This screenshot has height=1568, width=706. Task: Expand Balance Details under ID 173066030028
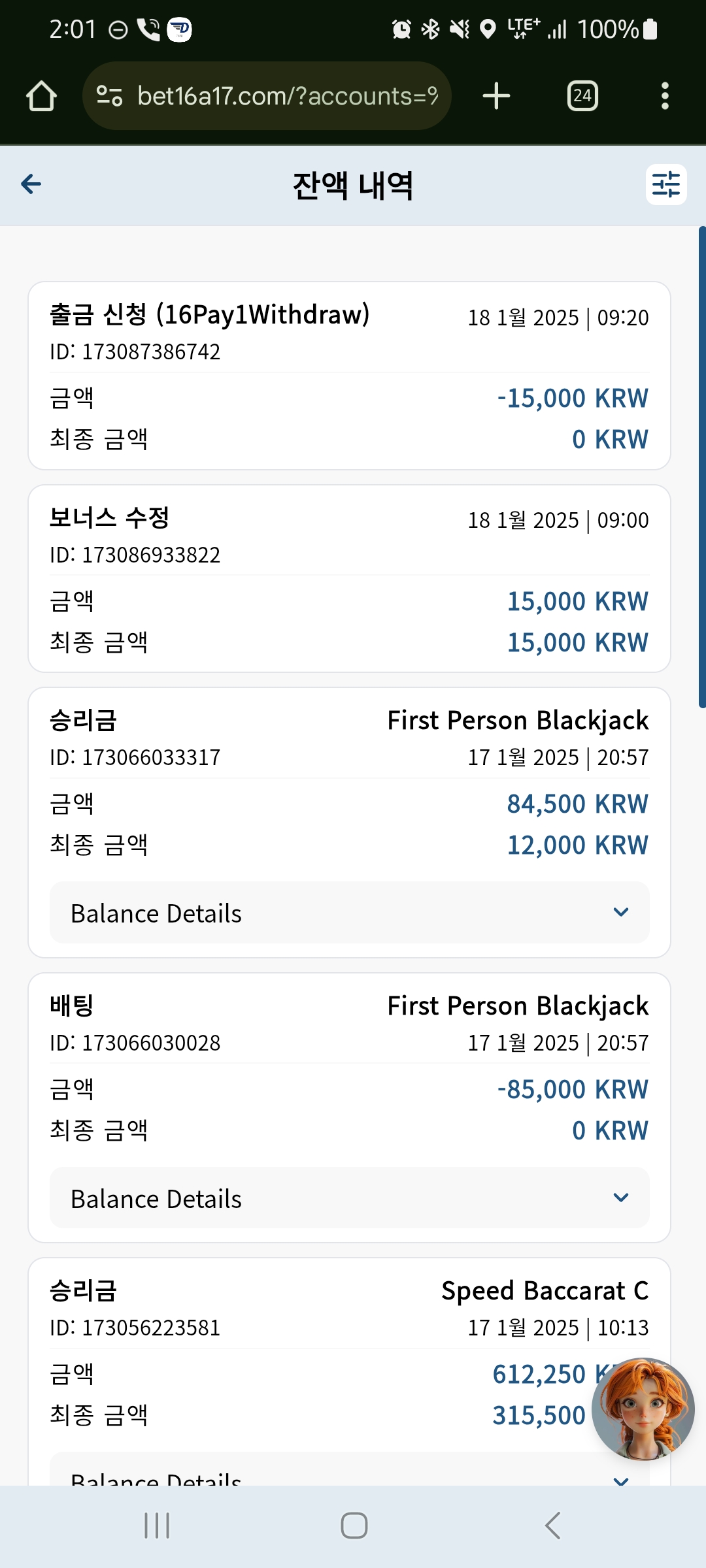(350, 1198)
